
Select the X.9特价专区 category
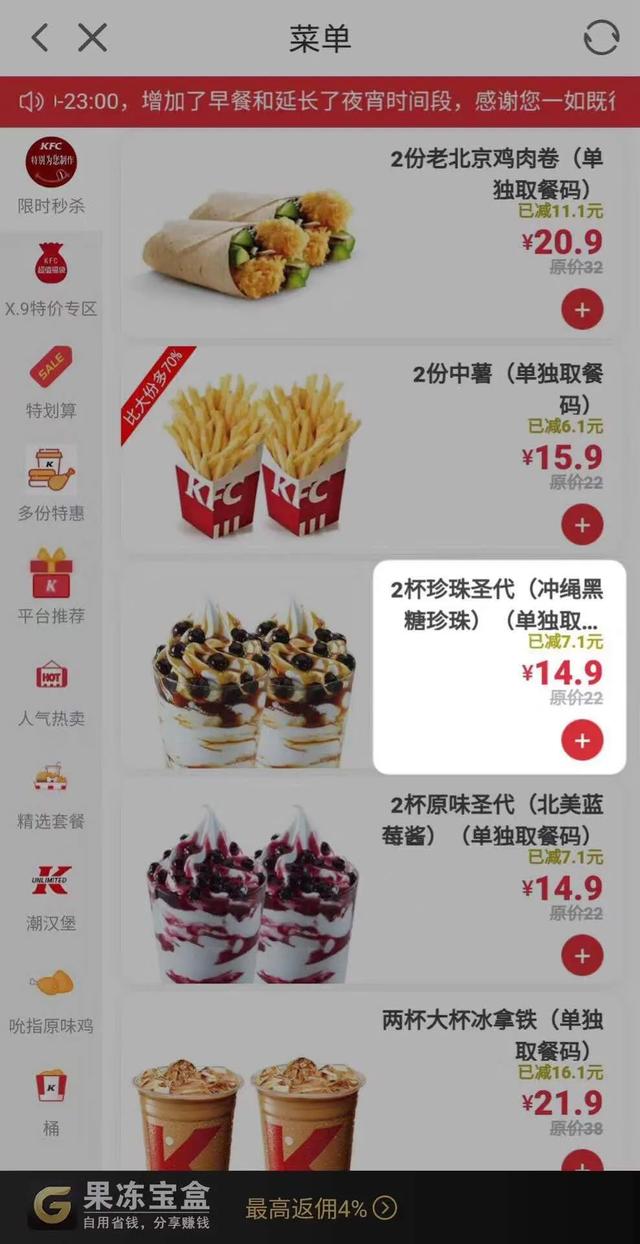51,280
